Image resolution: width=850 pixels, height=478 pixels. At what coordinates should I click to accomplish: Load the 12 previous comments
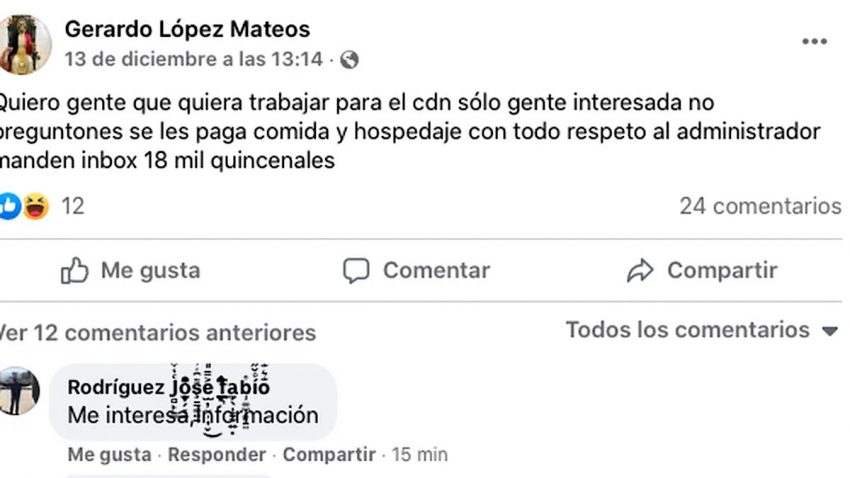160,332
